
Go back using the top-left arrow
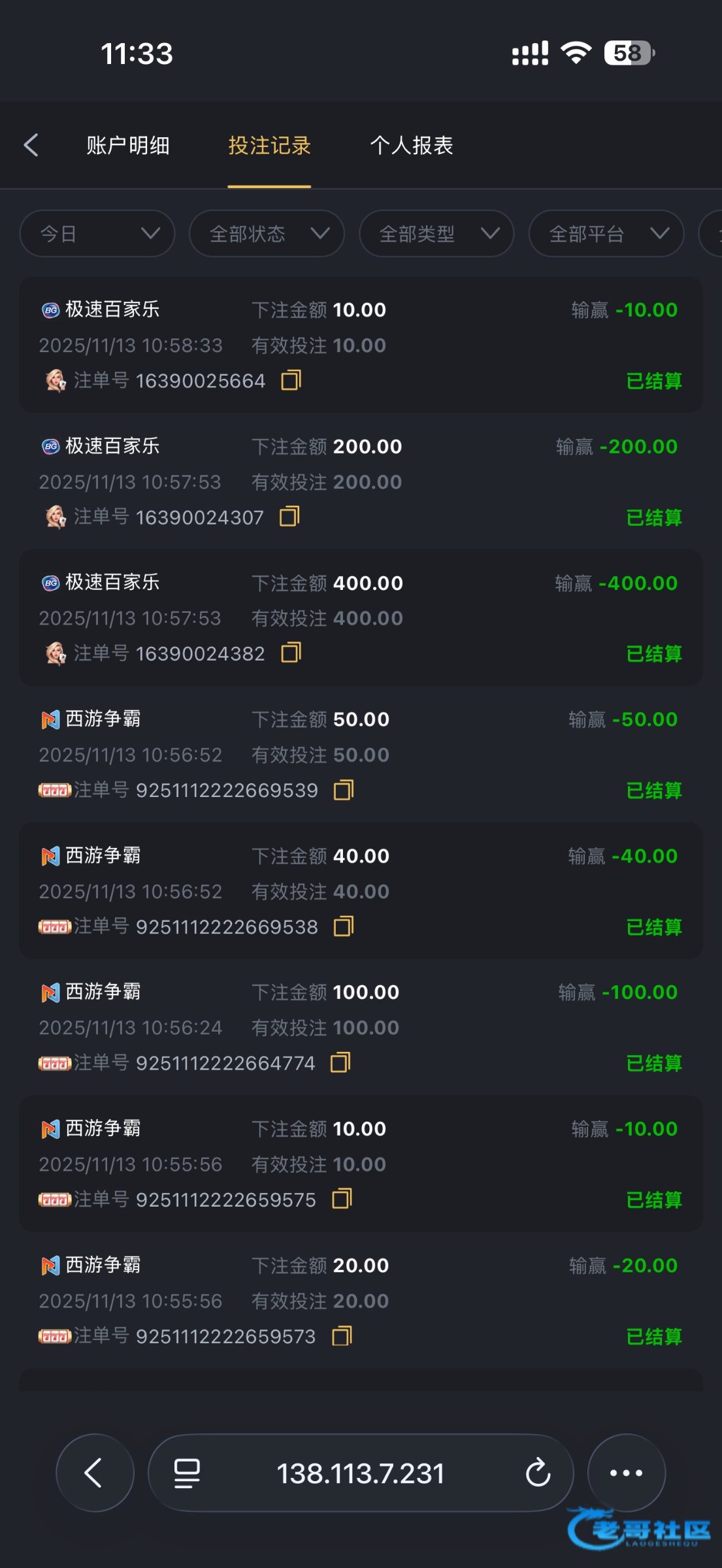click(x=31, y=145)
